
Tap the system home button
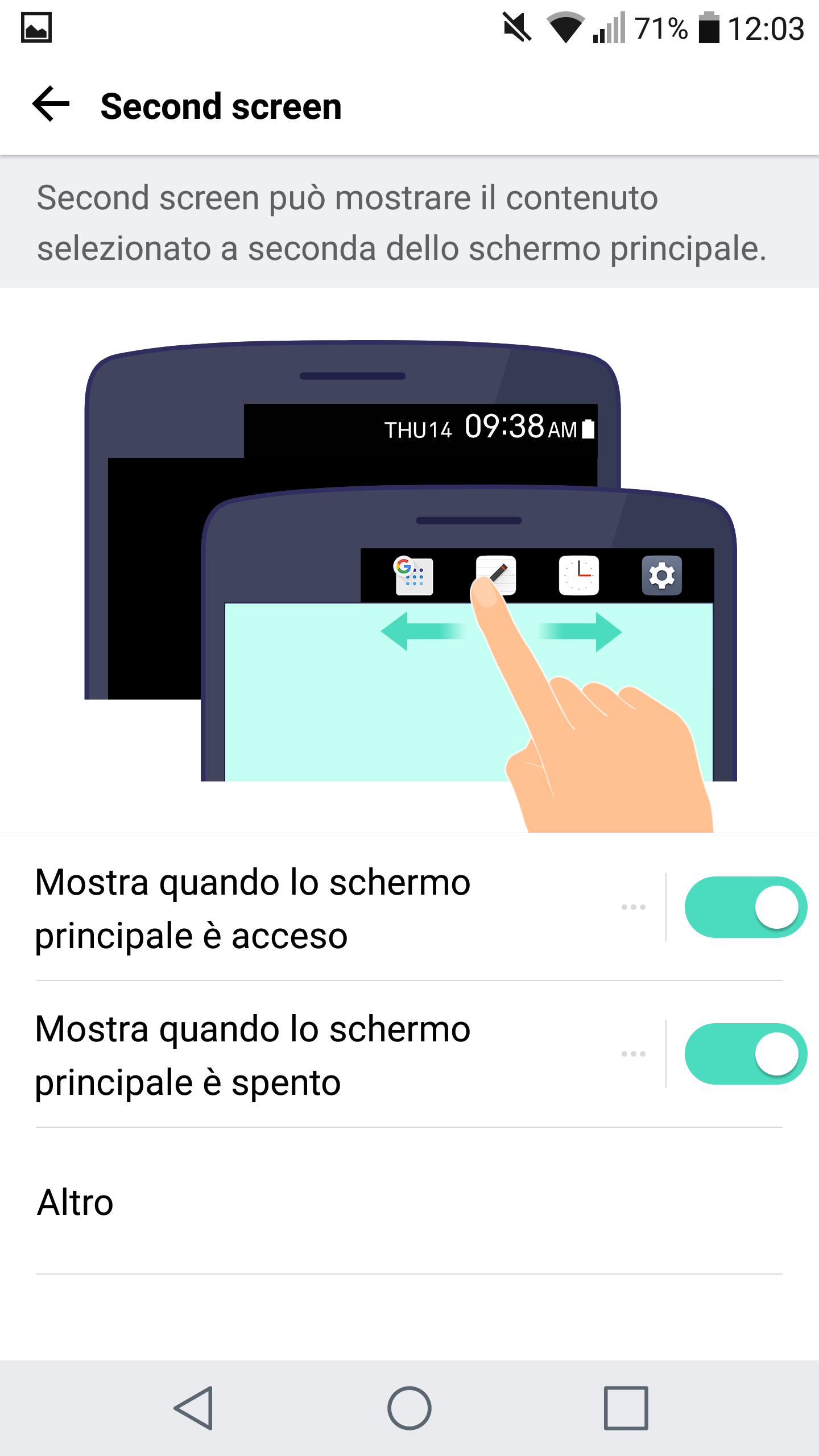(x=409, y=1408)
